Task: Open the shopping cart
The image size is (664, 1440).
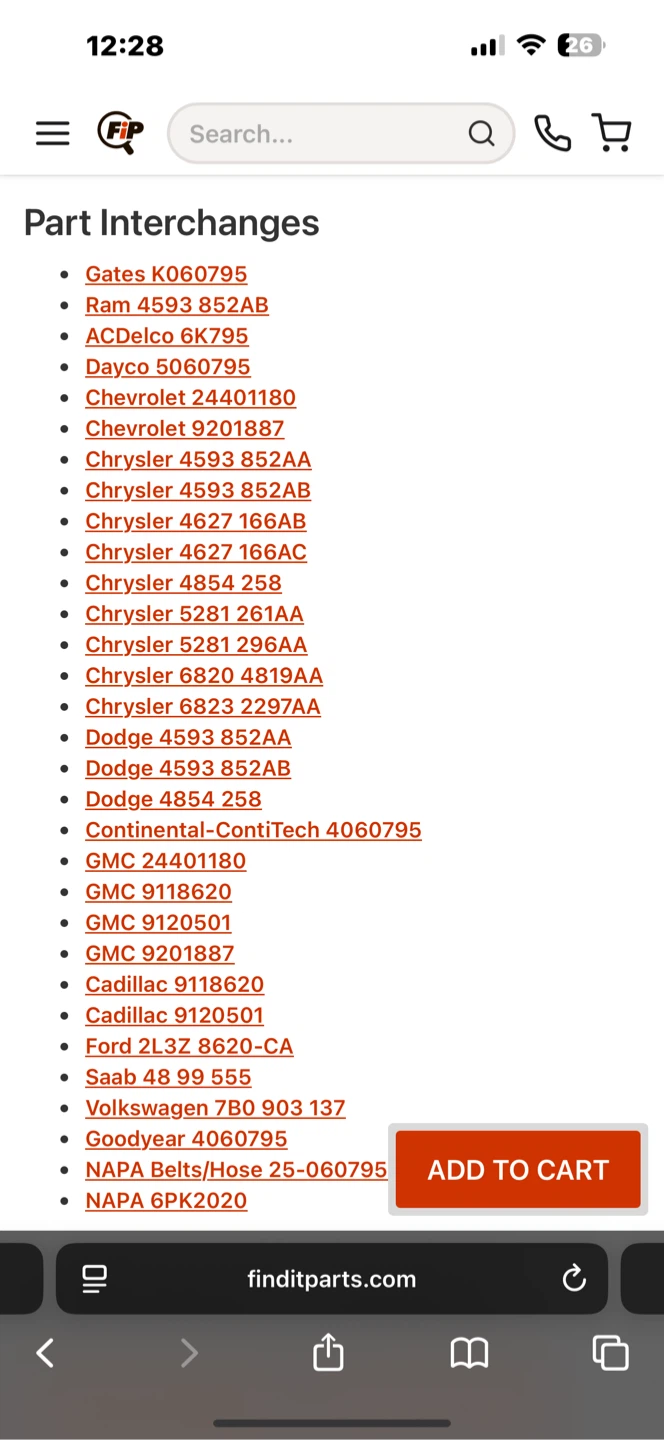Action: (611, 132)
